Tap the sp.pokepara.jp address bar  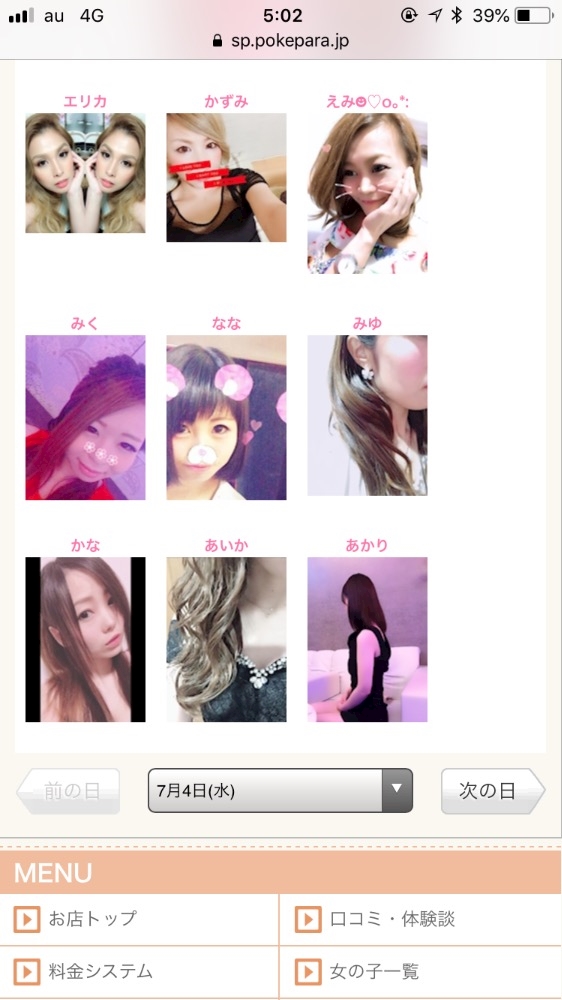coord(281,41)
